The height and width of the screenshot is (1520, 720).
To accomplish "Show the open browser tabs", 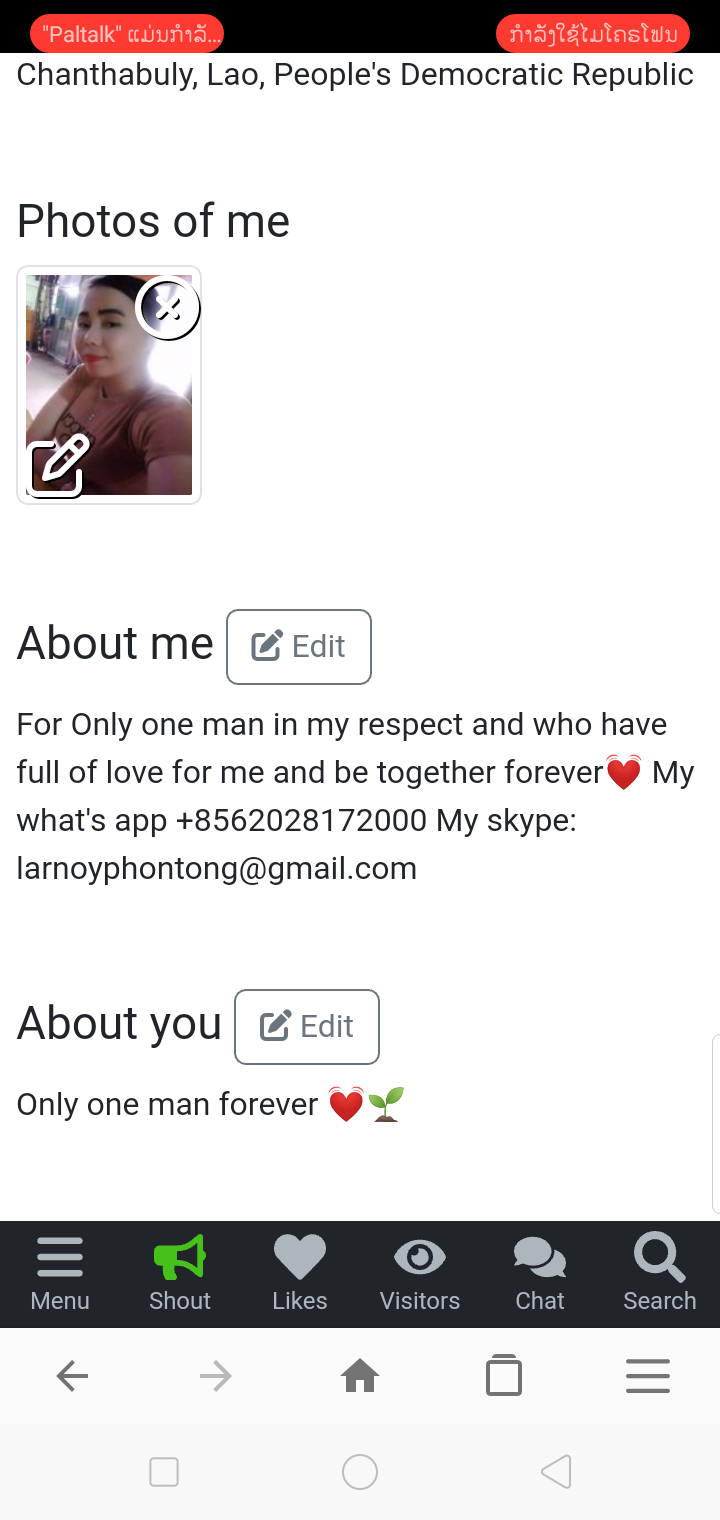I will click(x=504, y=1377).
